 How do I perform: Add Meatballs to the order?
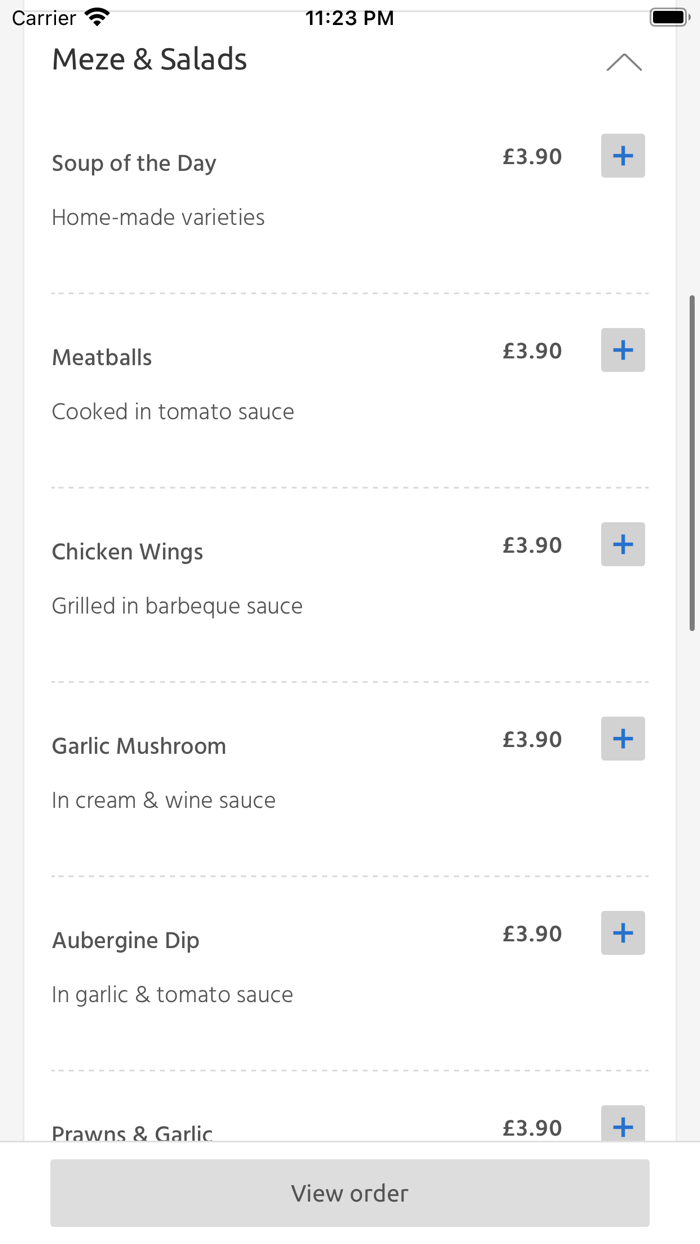pyautogui.click(x=623, y=350)
